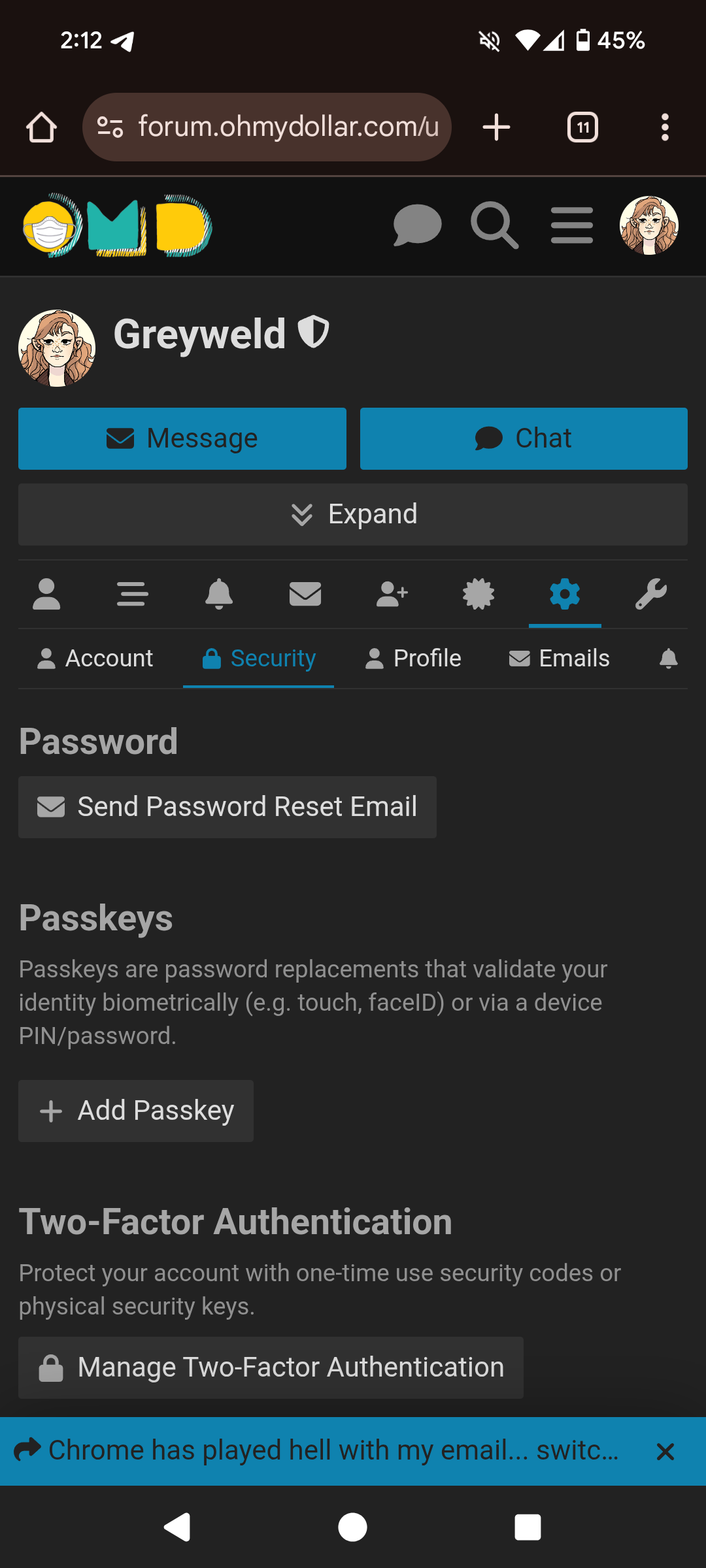This screenshot has width=706, height=1568.
Task: Switch to the Account preferences tab
Action: pos(95,658)
